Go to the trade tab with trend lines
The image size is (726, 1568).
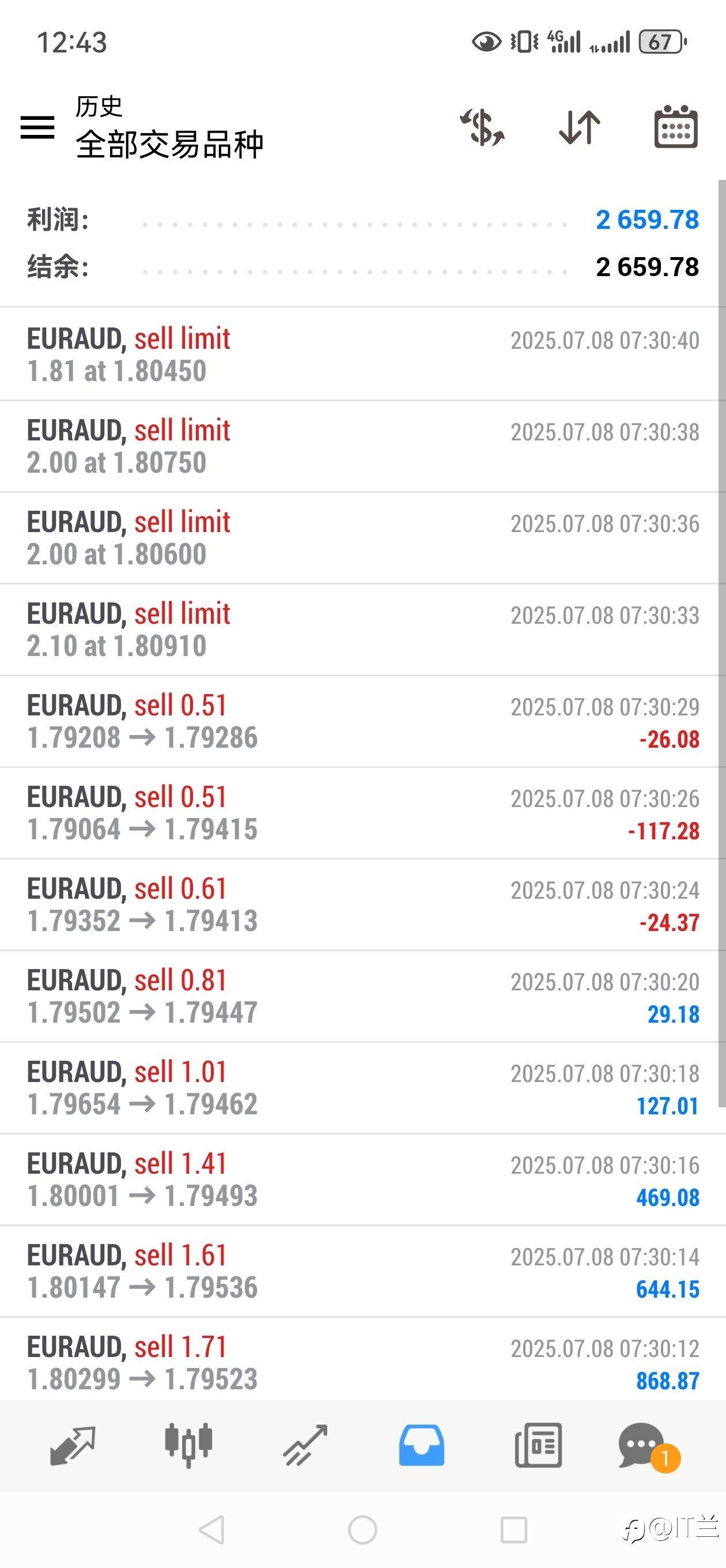(305, 1445)
